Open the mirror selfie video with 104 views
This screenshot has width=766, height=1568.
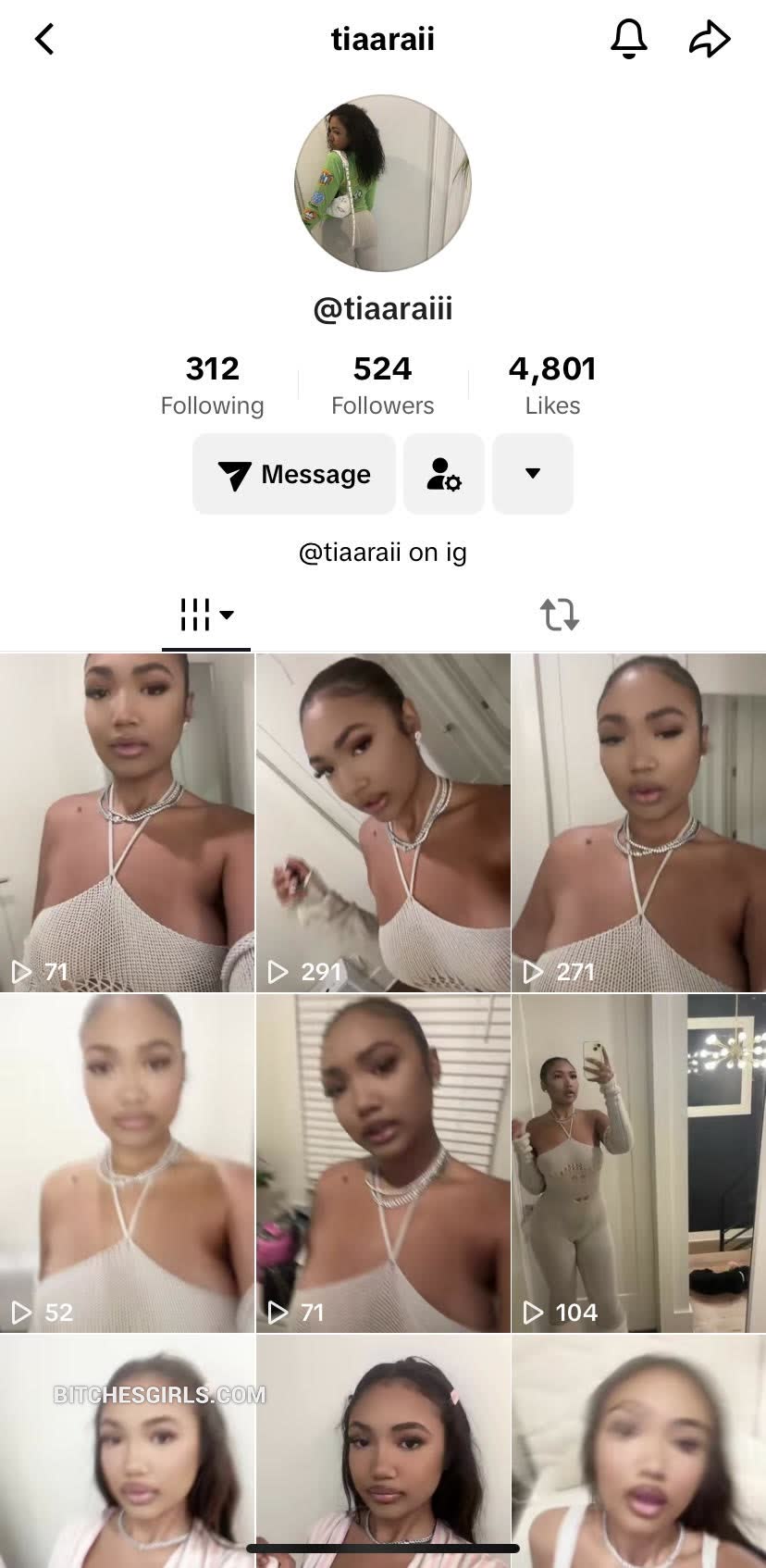click(638, 1163)
